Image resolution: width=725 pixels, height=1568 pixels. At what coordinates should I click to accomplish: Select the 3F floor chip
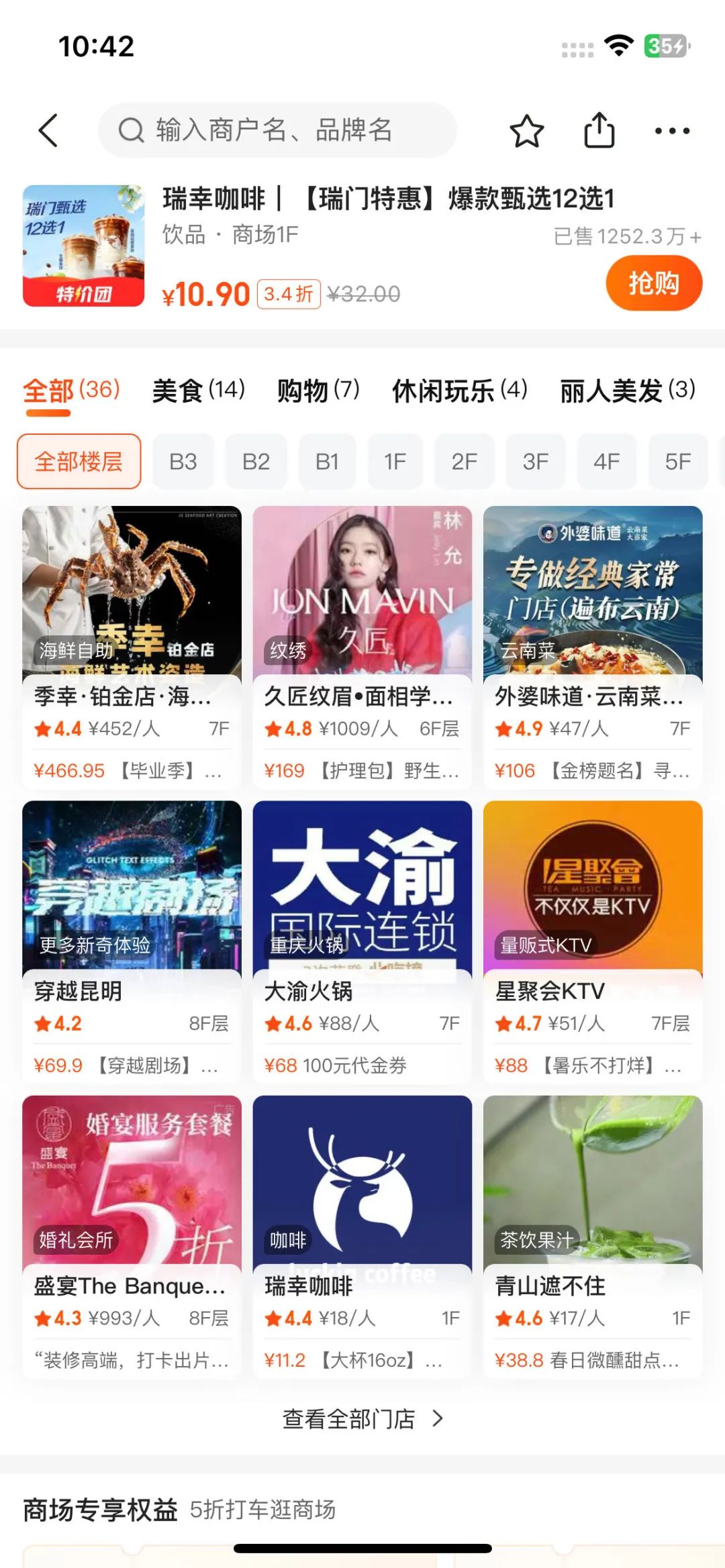click(x=535, y=462)
